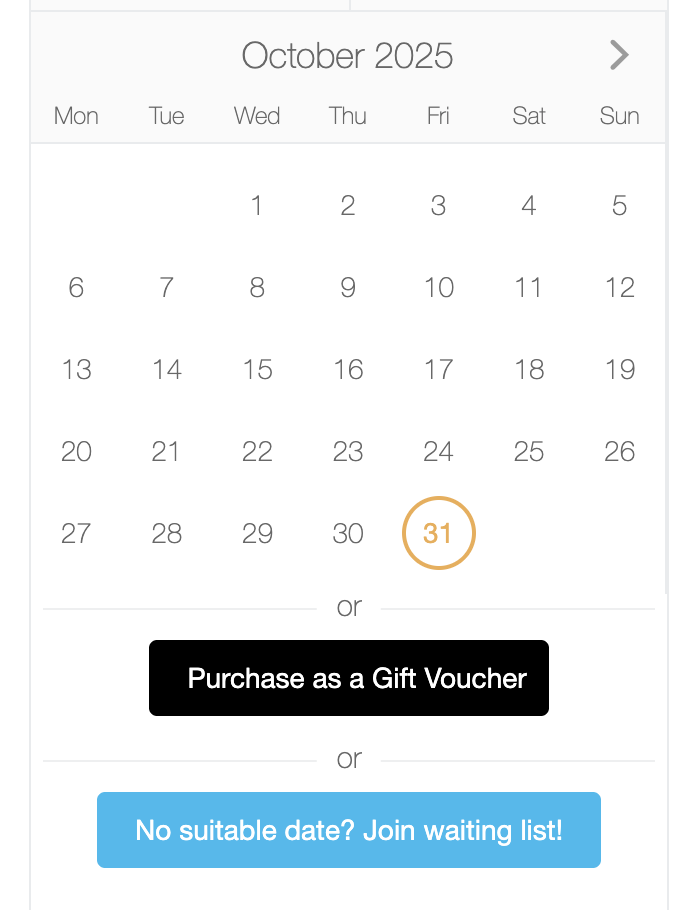Go to the next month

[x=619, y=55]
